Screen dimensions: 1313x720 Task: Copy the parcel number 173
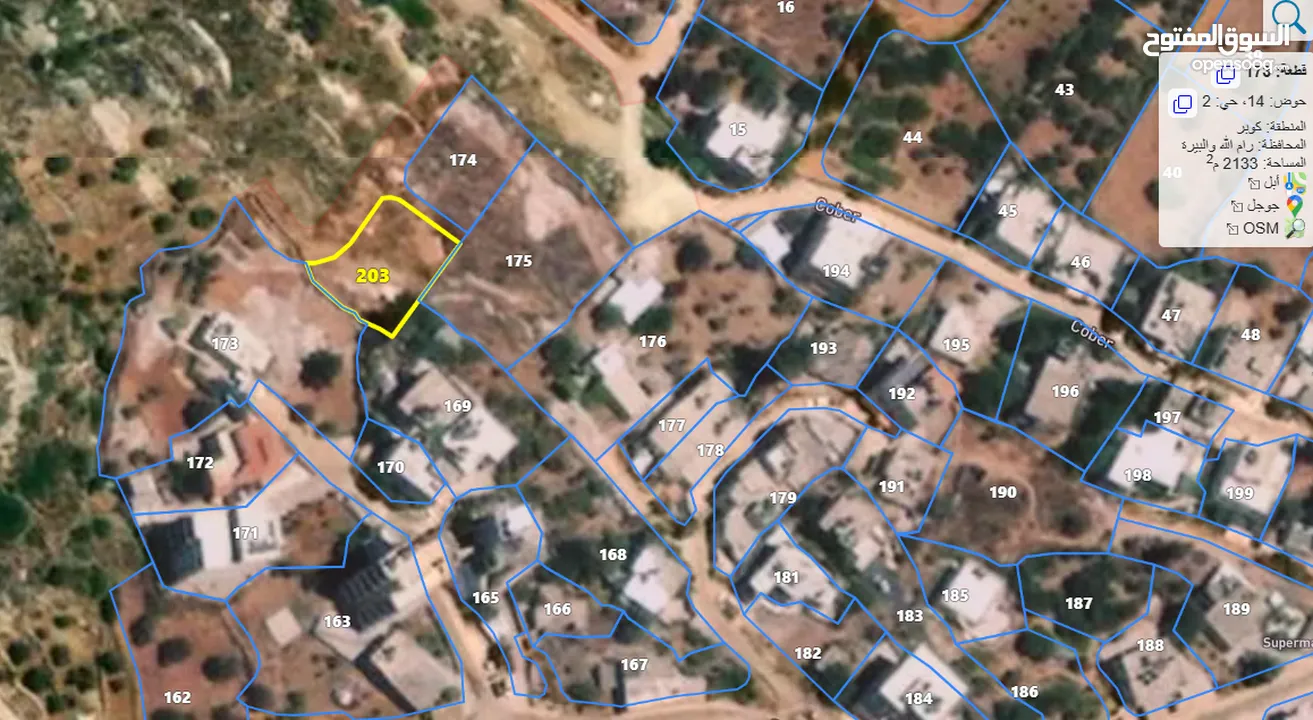tap(1224, 73)
